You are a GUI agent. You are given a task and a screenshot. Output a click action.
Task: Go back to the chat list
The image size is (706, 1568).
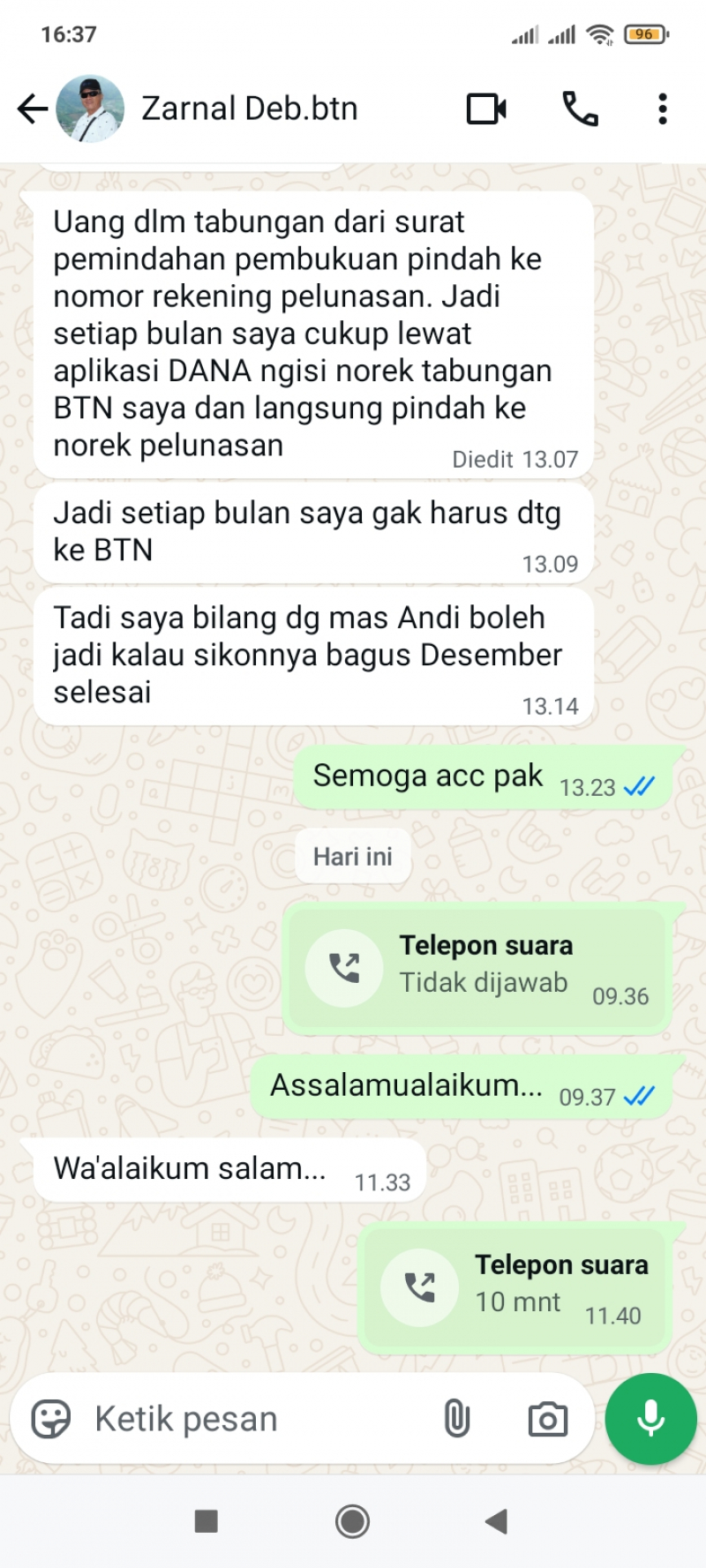point(32,109)
